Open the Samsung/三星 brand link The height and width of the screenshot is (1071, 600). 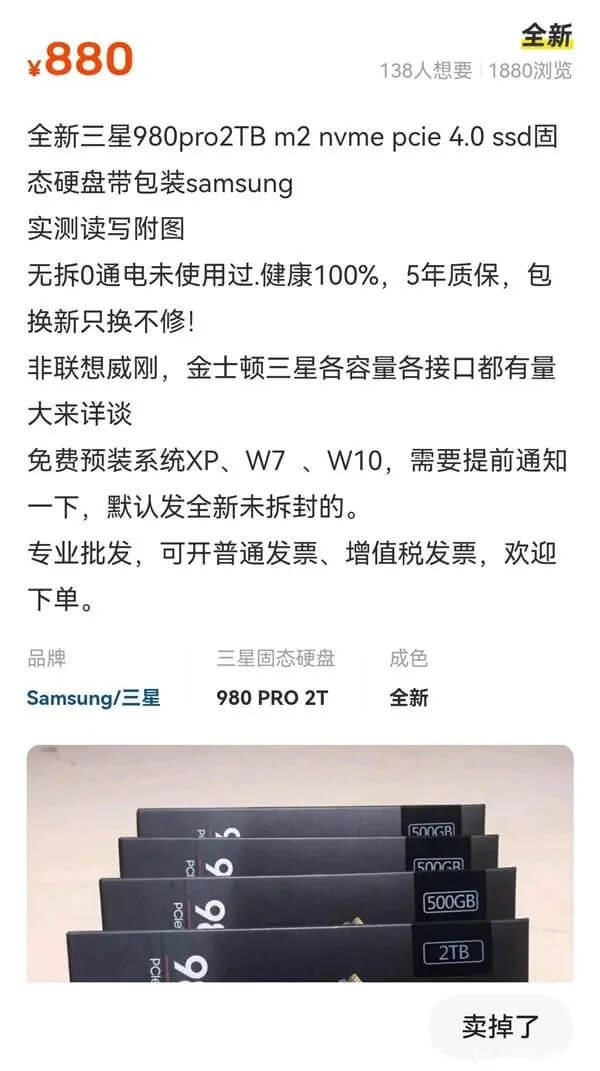point(93,697)
